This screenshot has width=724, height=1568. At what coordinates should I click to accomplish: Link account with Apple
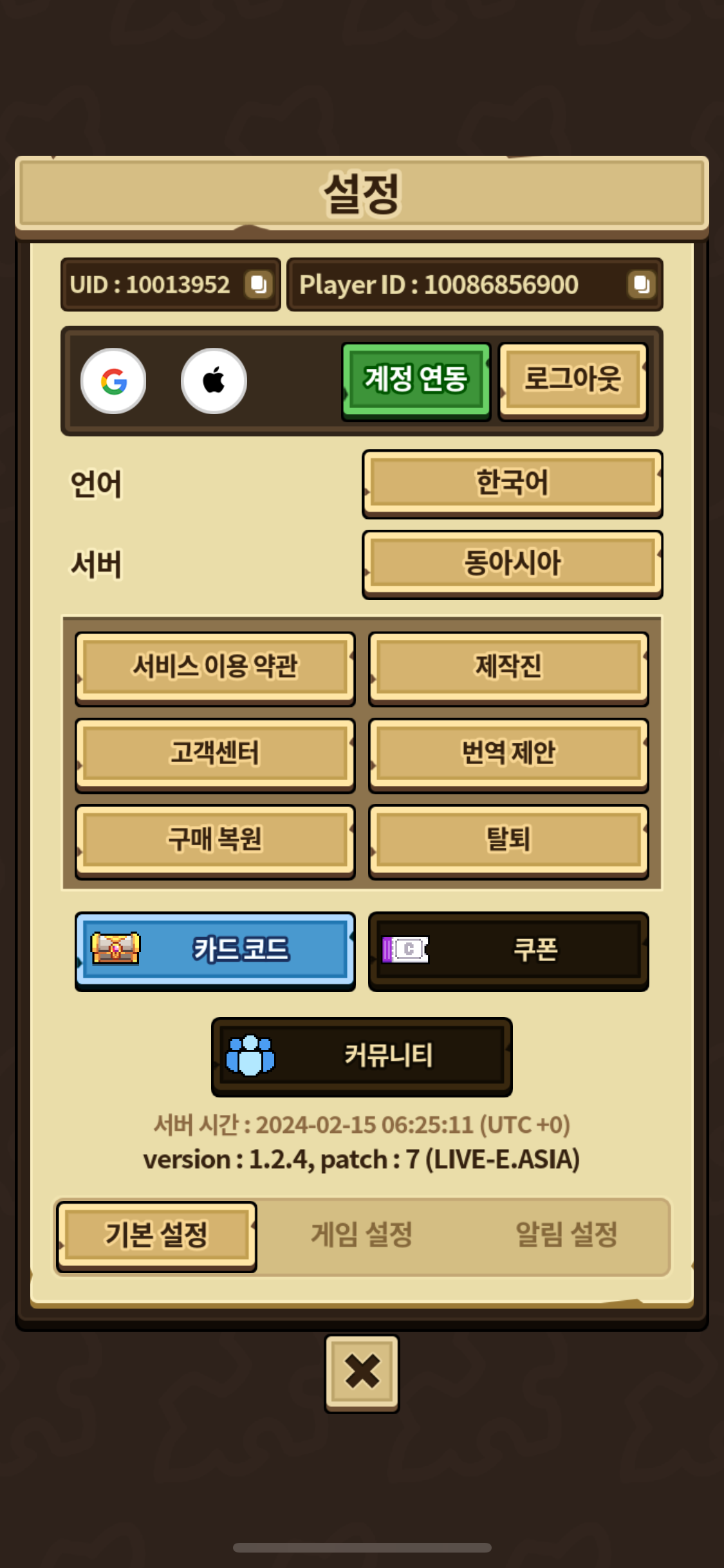coord(214,381)
